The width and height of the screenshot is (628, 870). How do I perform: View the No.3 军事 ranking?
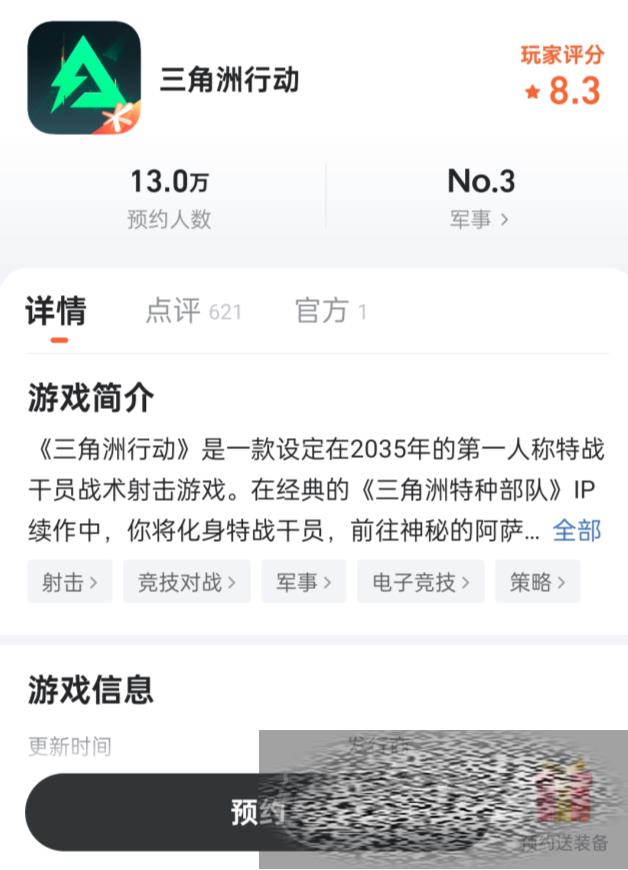480,199
